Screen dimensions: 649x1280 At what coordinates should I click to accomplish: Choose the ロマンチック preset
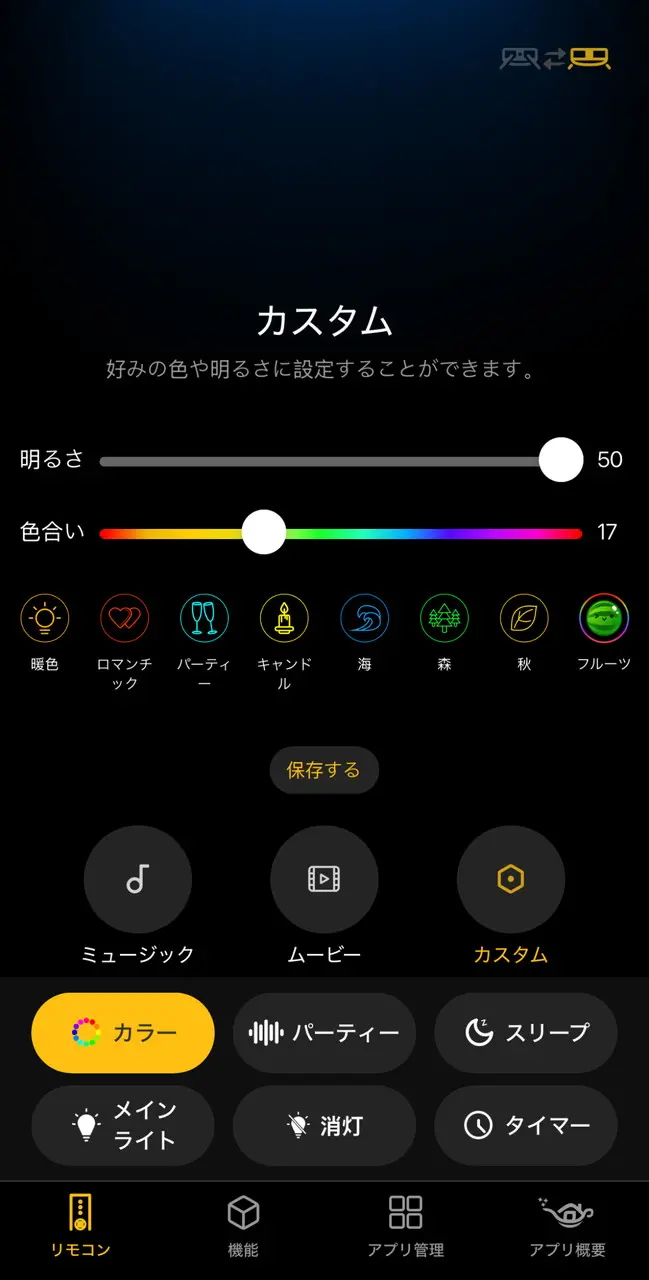[124, 617]
